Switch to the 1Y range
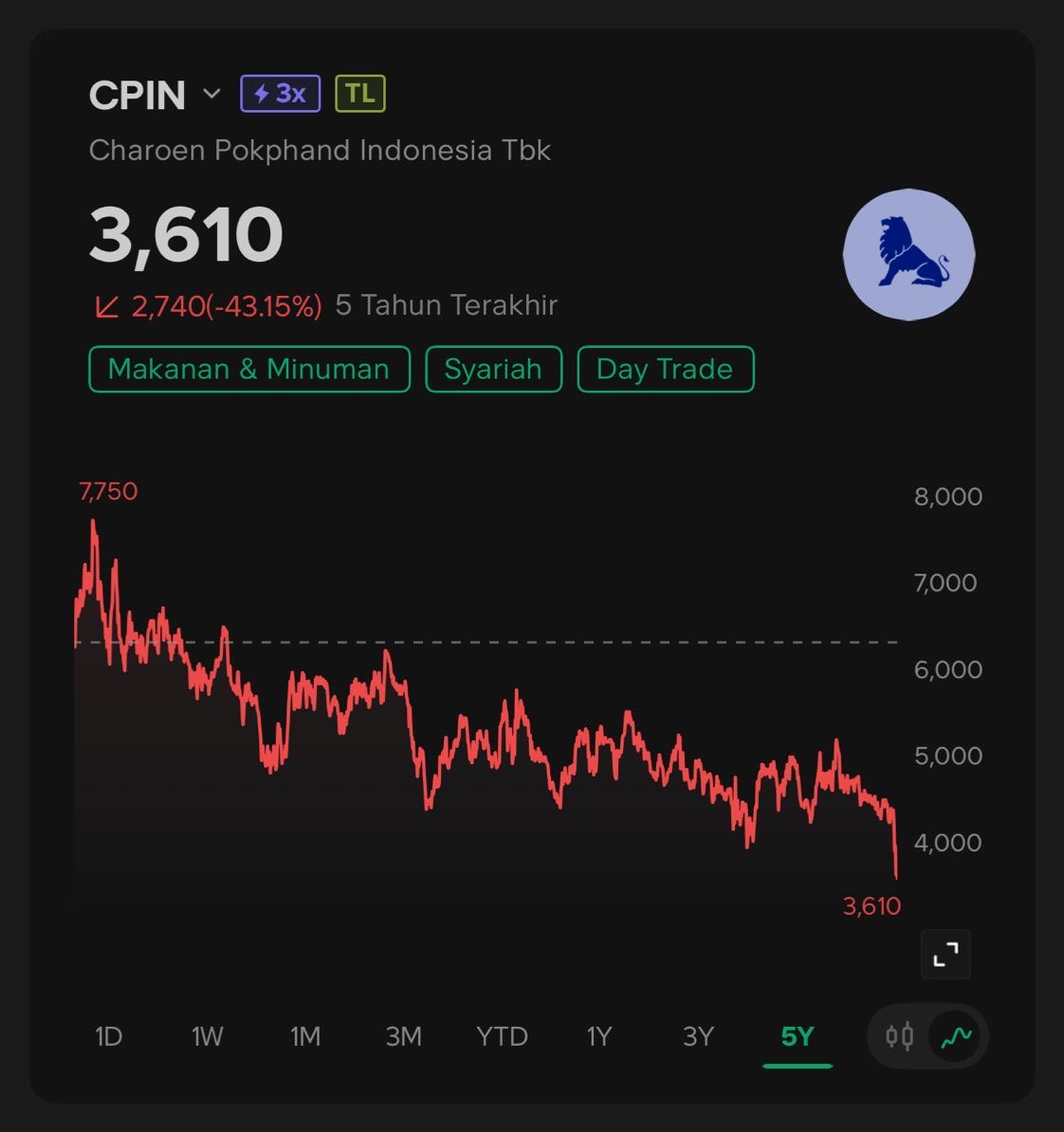1064x1132 pixels. pos(599,1036)
